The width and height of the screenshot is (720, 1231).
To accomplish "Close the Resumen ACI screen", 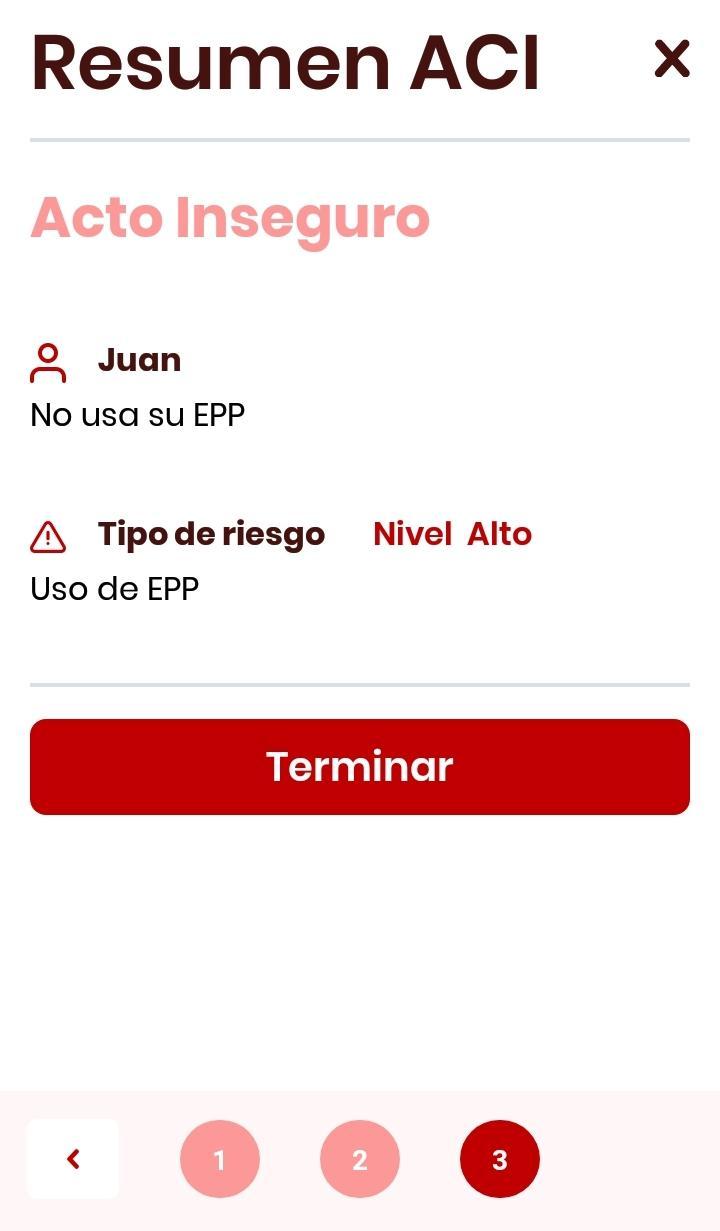I will [x=672, y=59].
